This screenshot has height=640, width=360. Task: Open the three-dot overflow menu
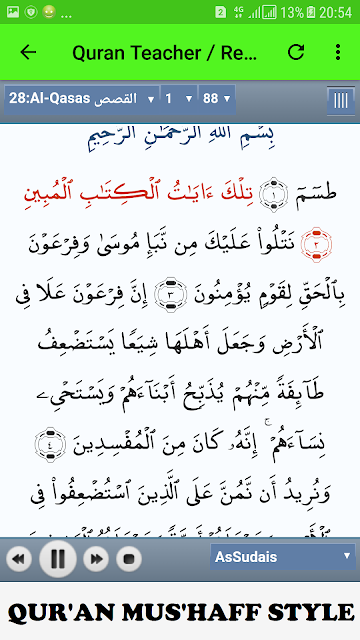pos(338,52)
